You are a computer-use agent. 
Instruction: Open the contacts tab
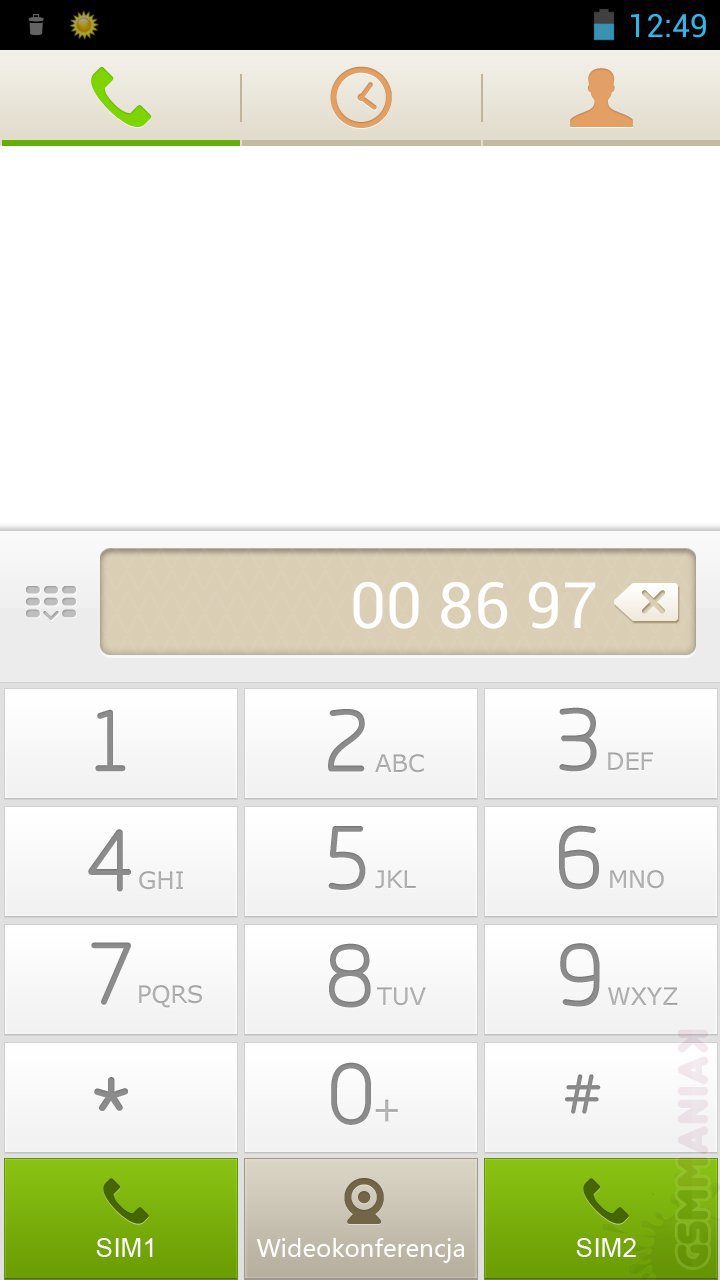point(601,97)
